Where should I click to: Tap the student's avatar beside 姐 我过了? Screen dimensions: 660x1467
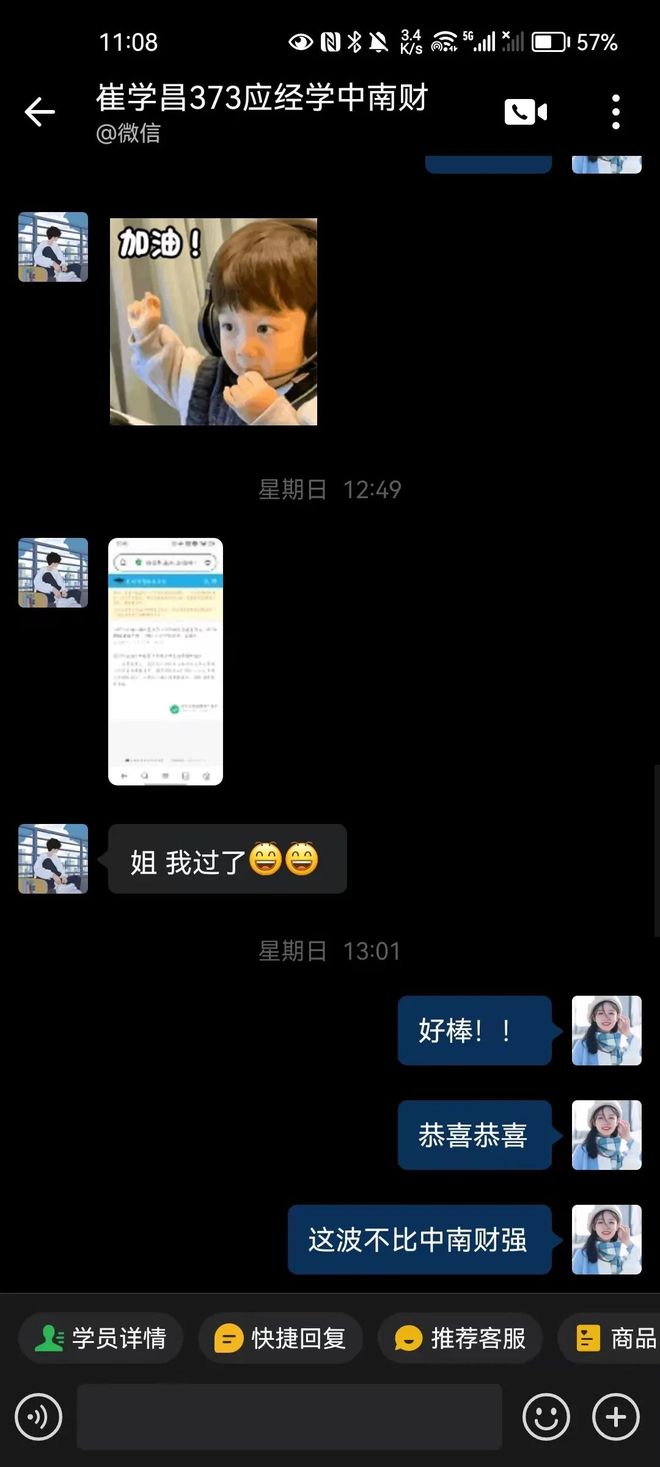53,858
